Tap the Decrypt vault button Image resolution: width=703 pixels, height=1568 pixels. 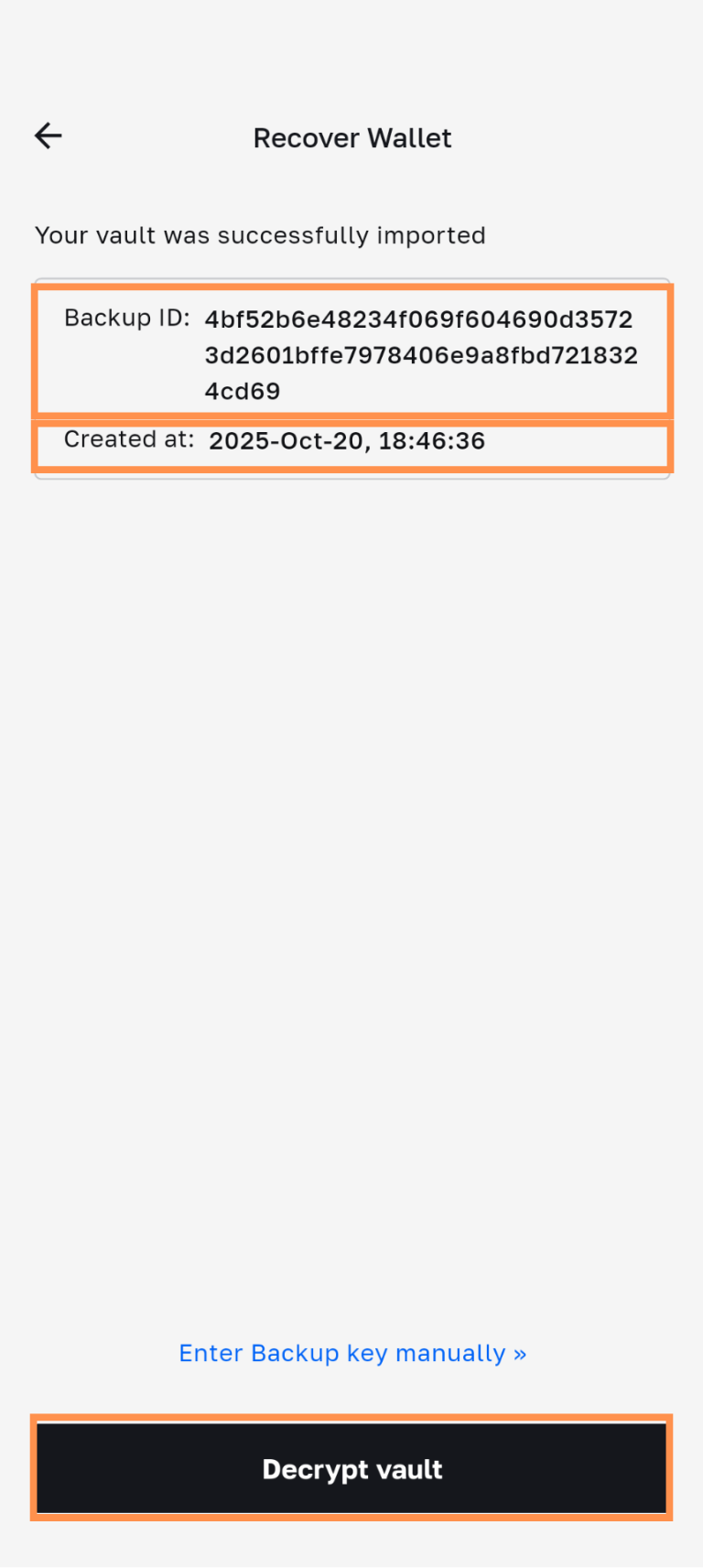point(351,1468)
